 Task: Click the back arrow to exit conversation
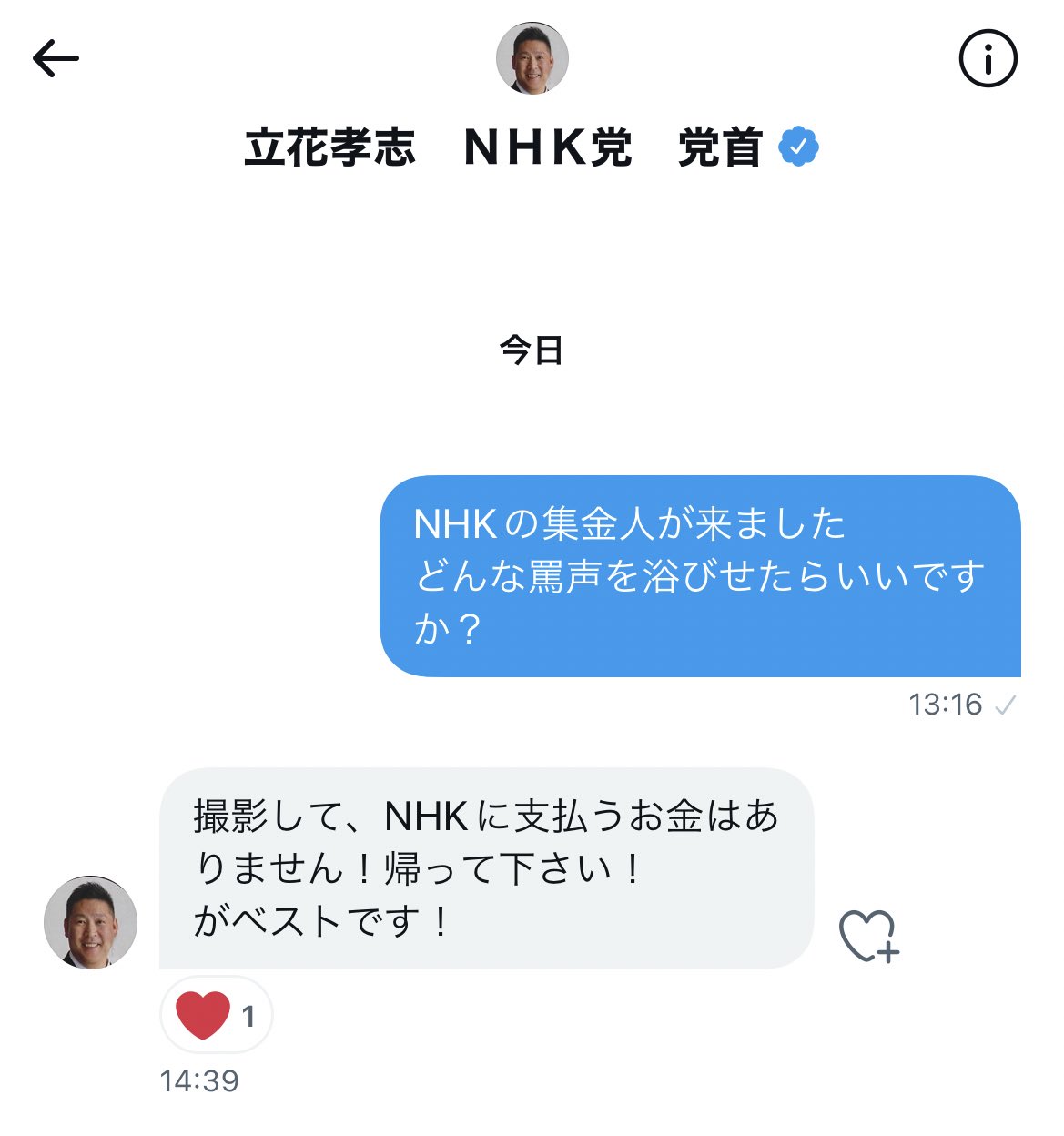(x=55, y=57)
